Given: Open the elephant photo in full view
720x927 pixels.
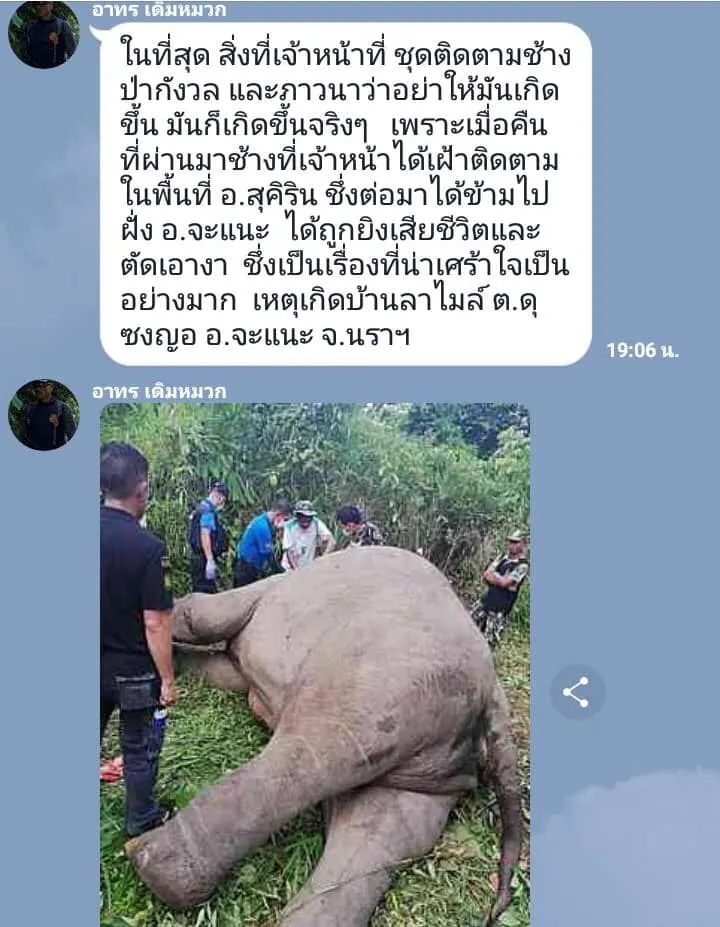Looking at the screenshot, I should pos(314,664).
